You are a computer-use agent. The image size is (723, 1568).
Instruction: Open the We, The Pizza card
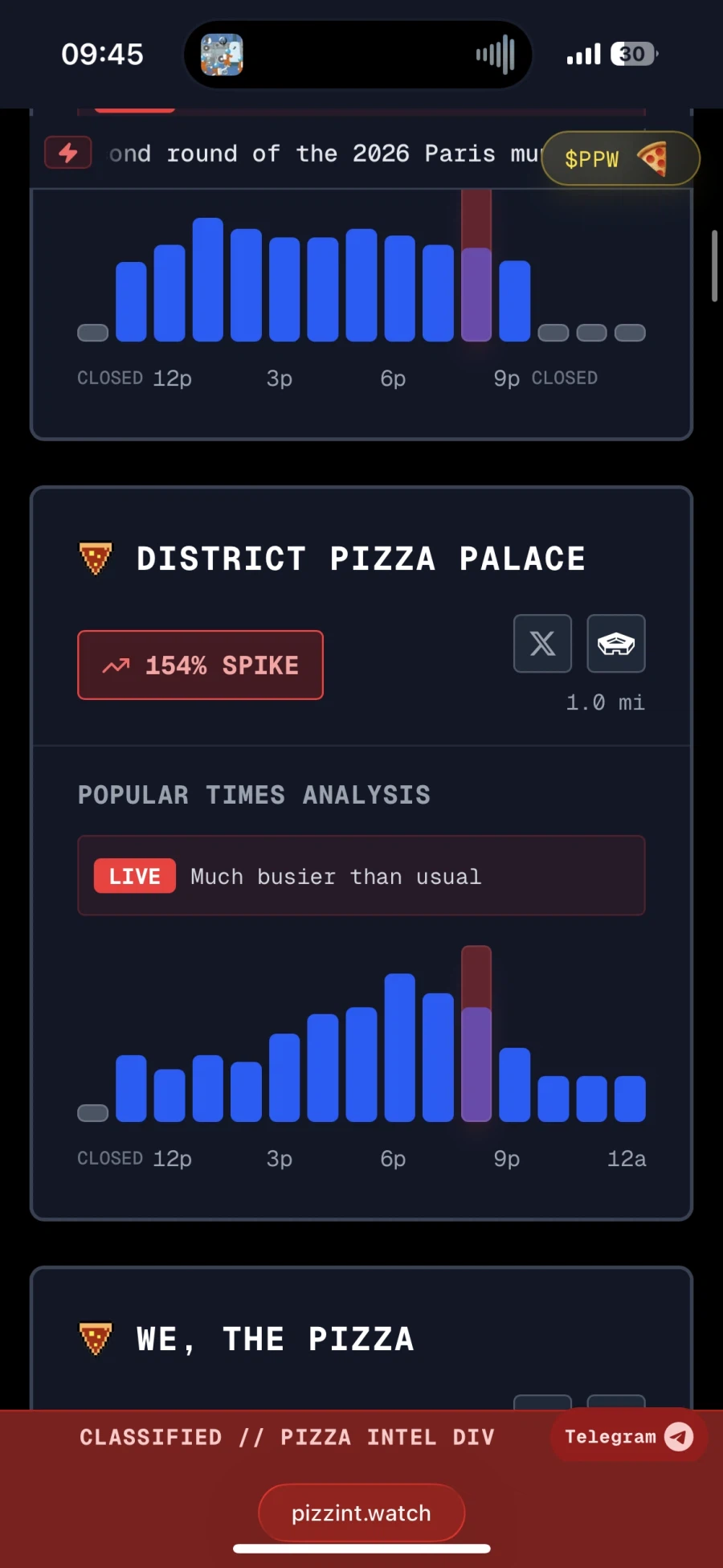276,1339
